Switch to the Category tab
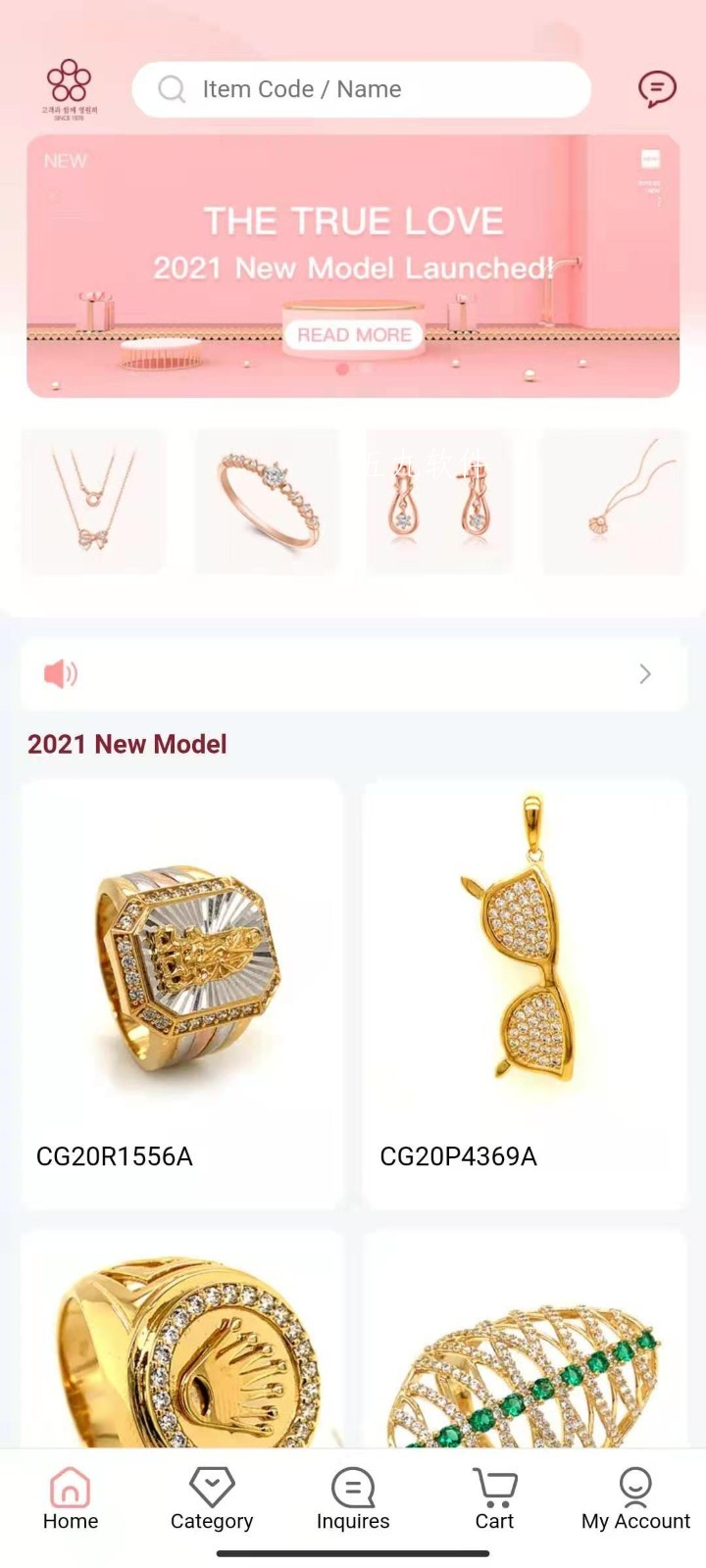Screen dimensions: 706x1568 click(212, 1499)
